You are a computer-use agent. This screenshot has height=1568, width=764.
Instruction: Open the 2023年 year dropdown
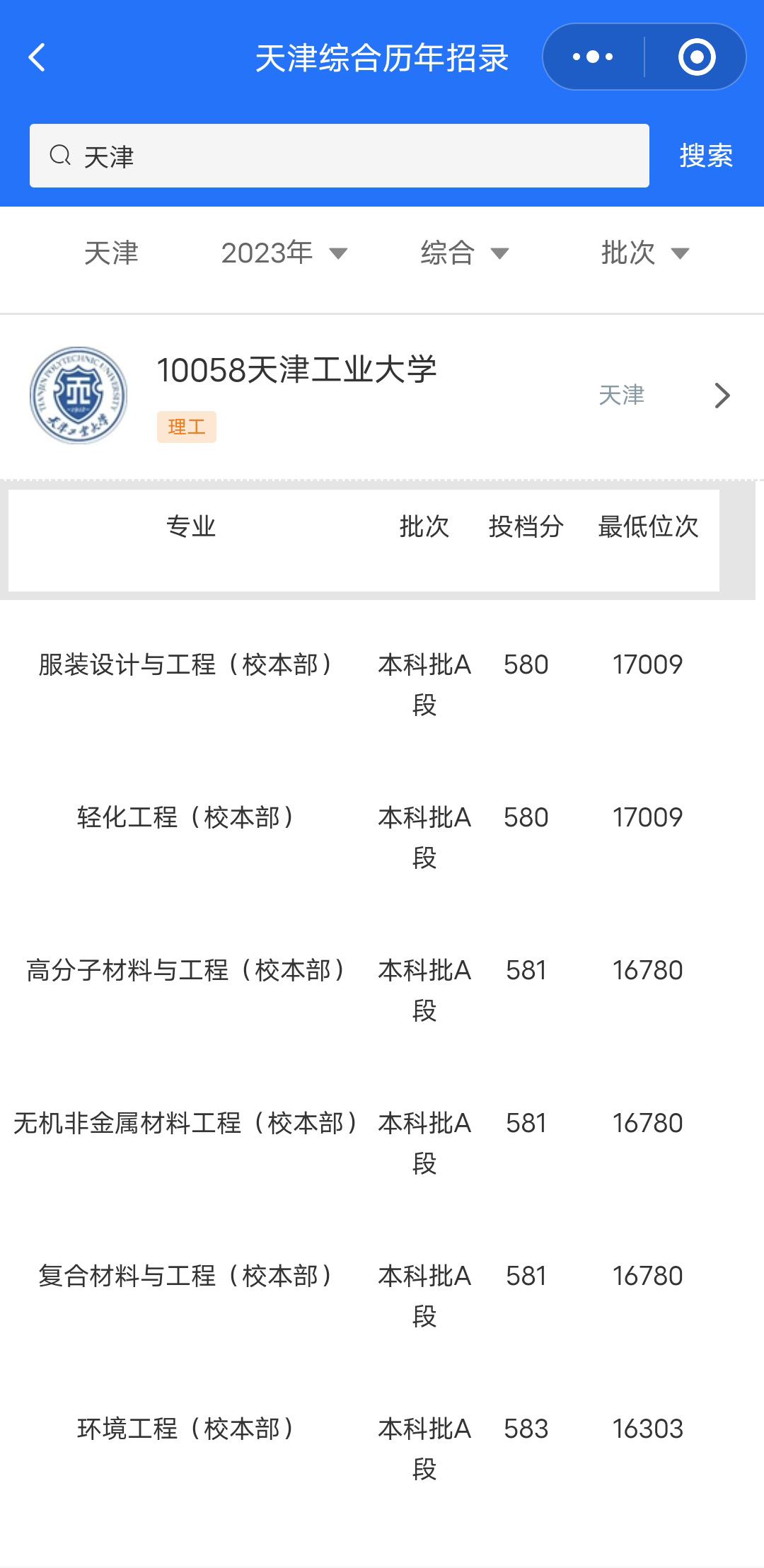284,253
